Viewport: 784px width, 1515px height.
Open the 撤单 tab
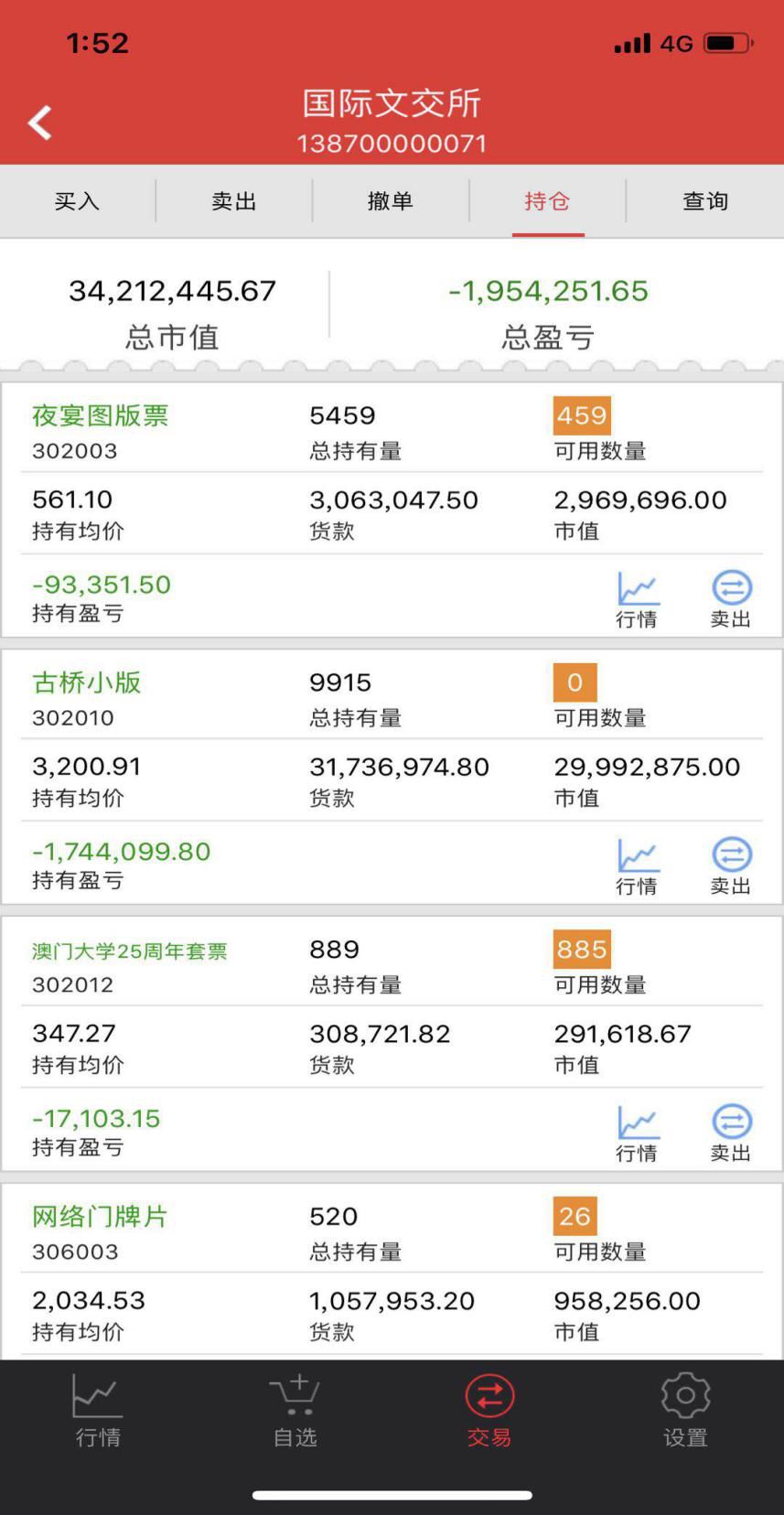coord(391,201)
